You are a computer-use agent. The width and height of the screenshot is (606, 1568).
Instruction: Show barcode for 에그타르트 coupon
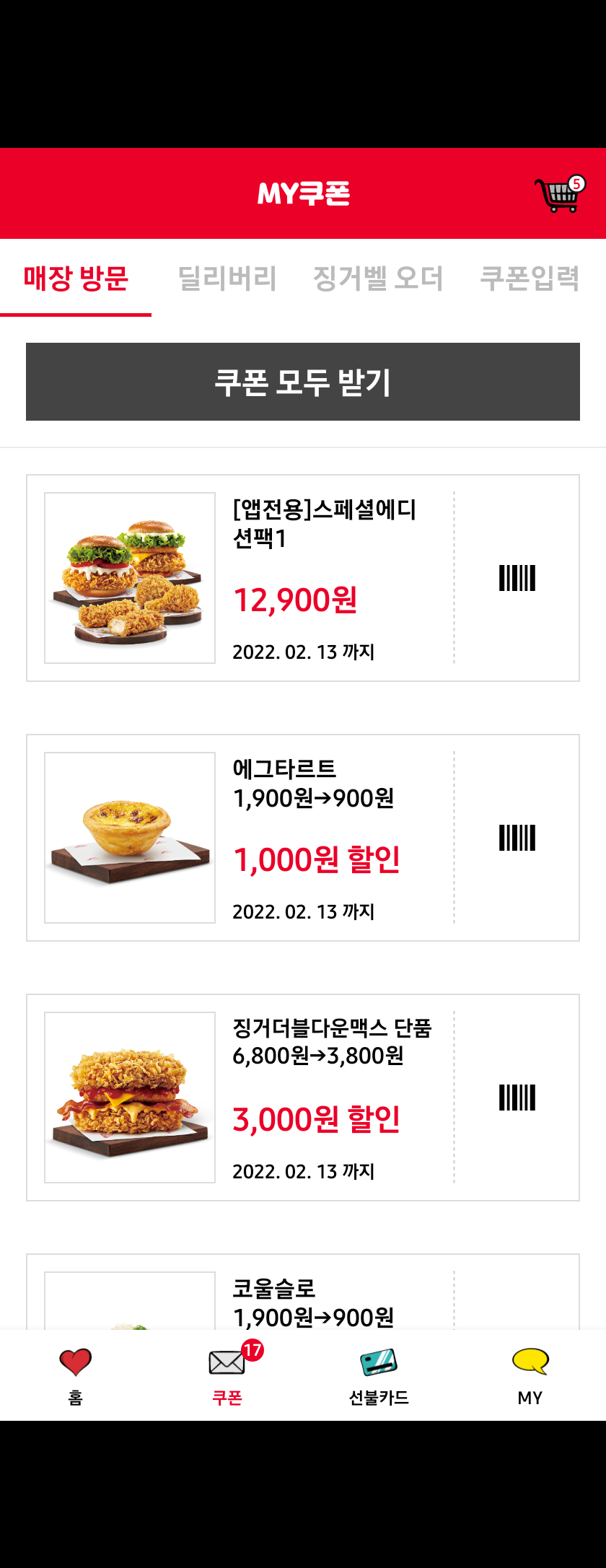517,838
